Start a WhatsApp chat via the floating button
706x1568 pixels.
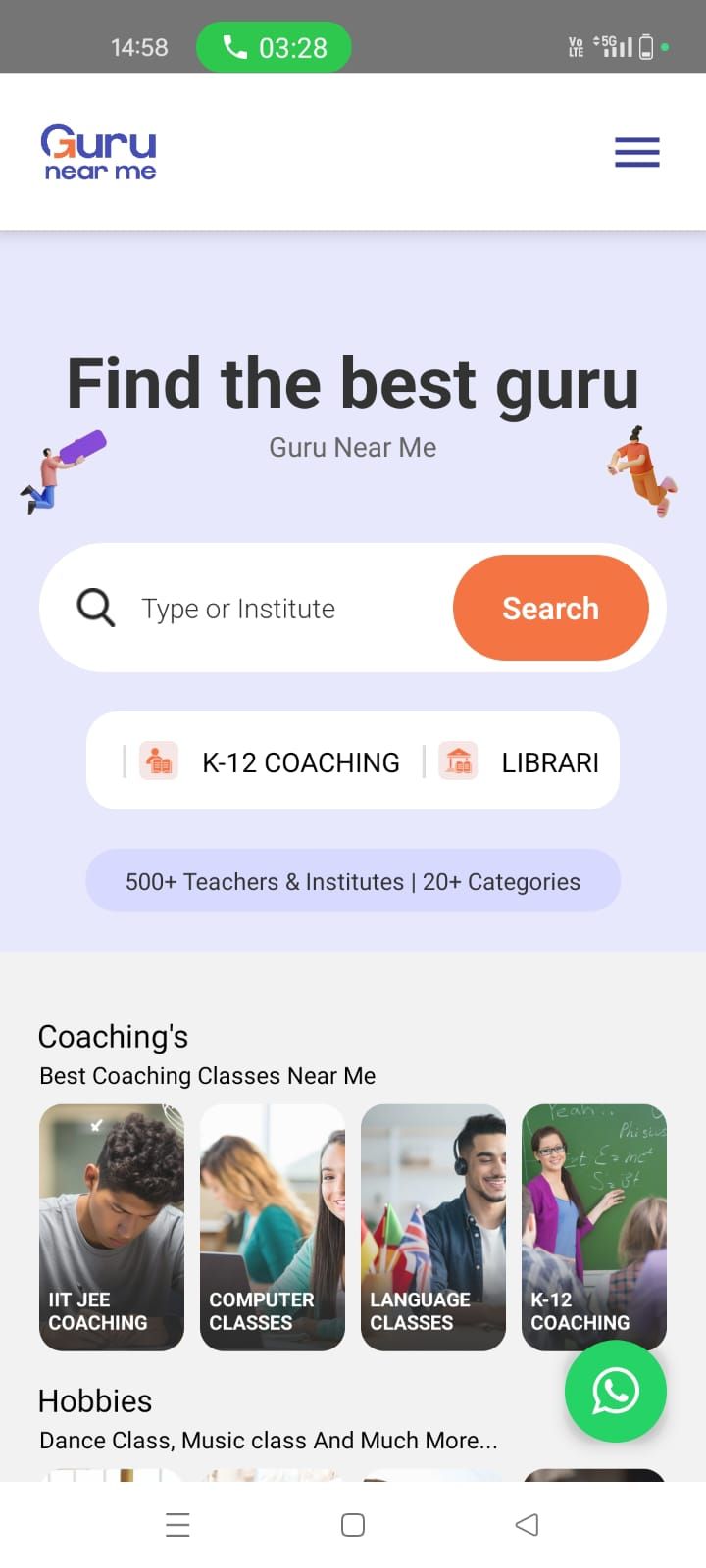pos(615,1391)
